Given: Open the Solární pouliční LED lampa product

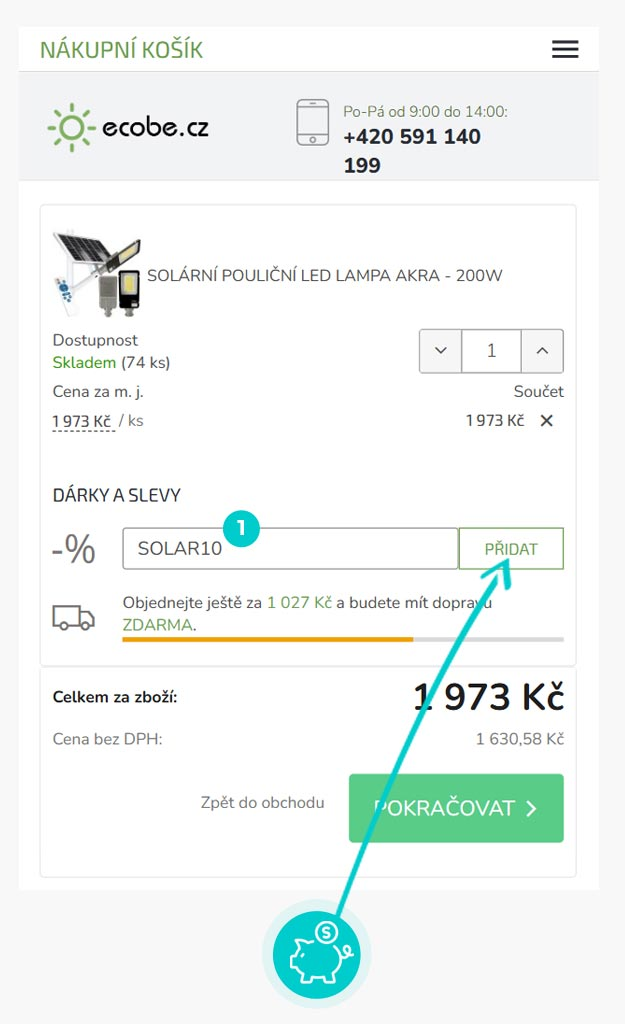Looking at the screenshot, I should (324, 275).
